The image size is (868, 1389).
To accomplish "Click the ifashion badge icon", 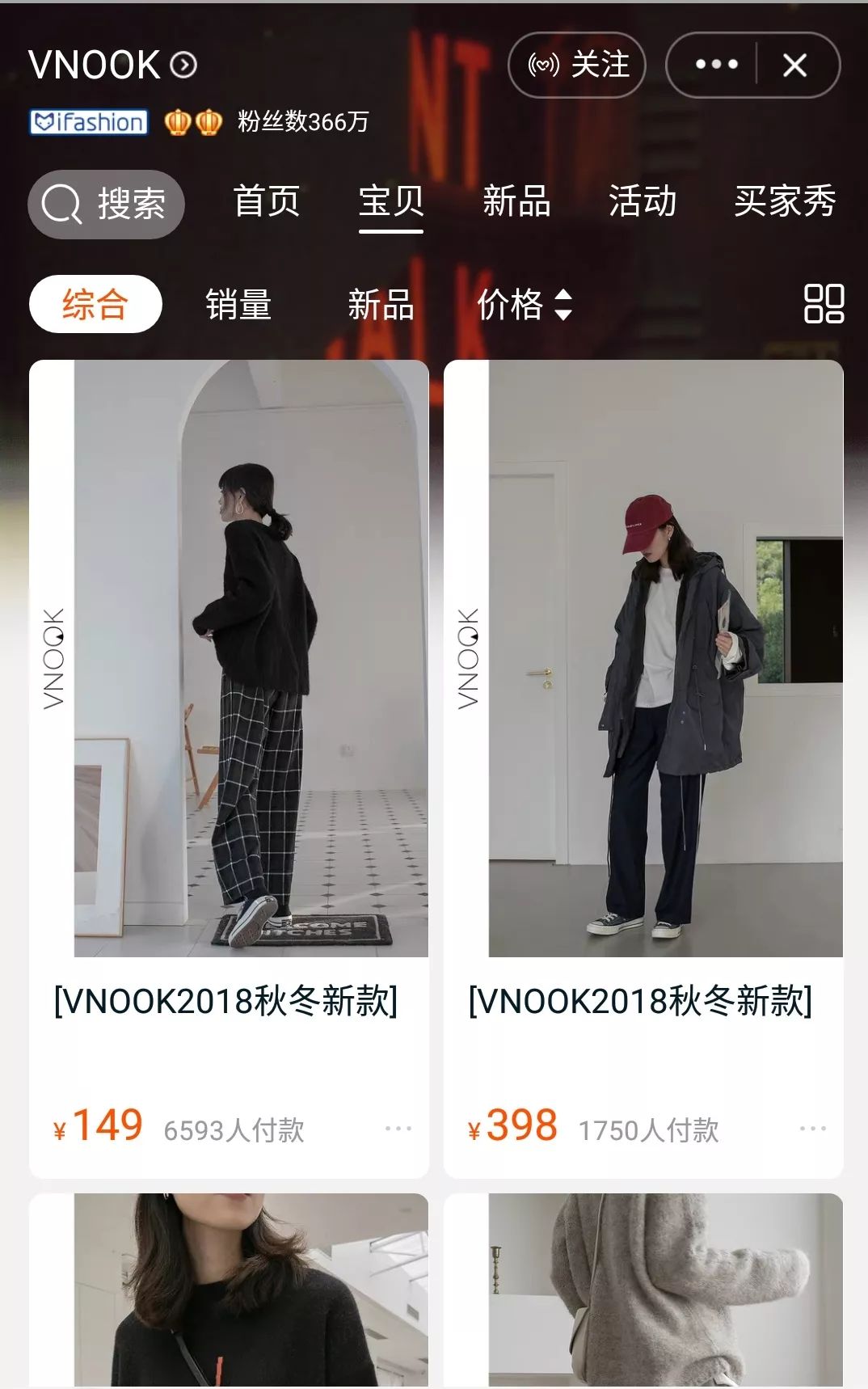I will click(x=87, y=121).
